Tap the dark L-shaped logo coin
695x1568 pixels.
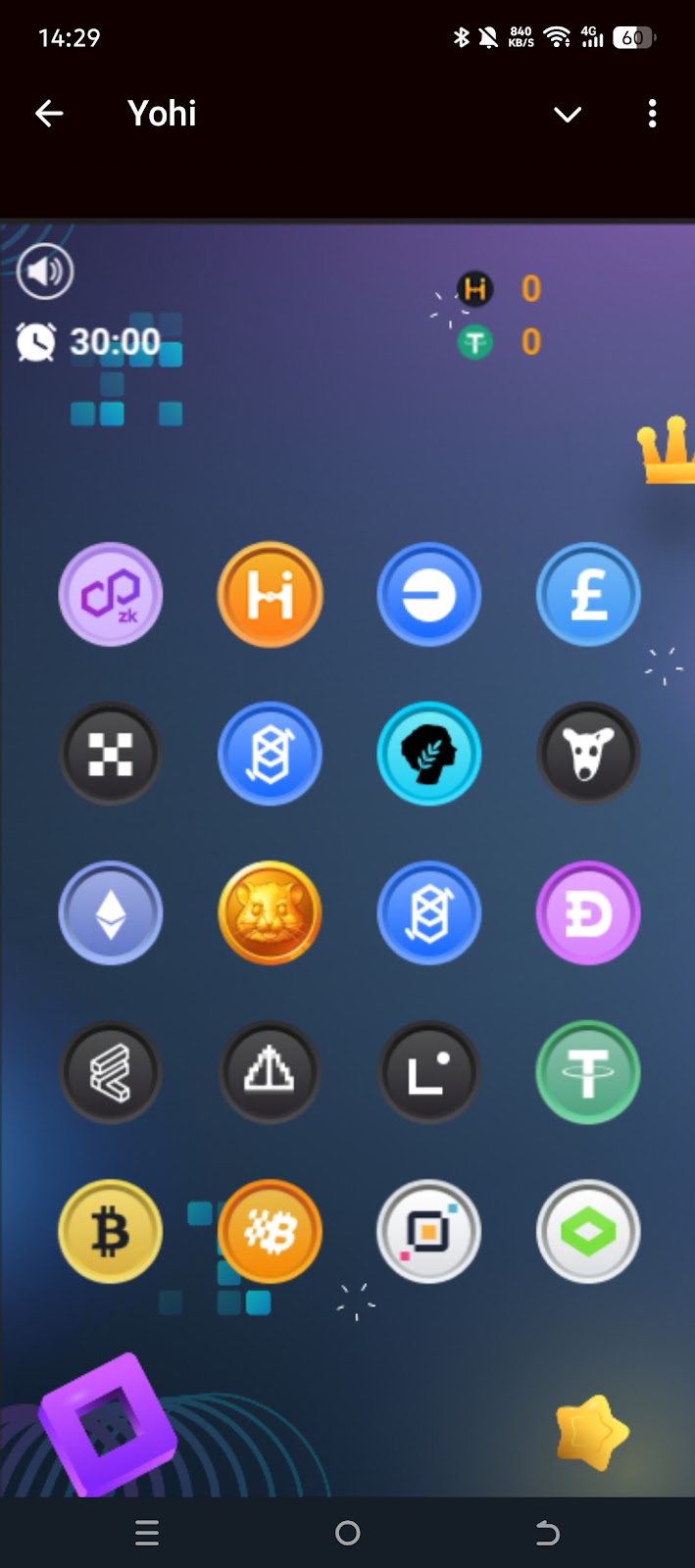[x=429, y=1072]
